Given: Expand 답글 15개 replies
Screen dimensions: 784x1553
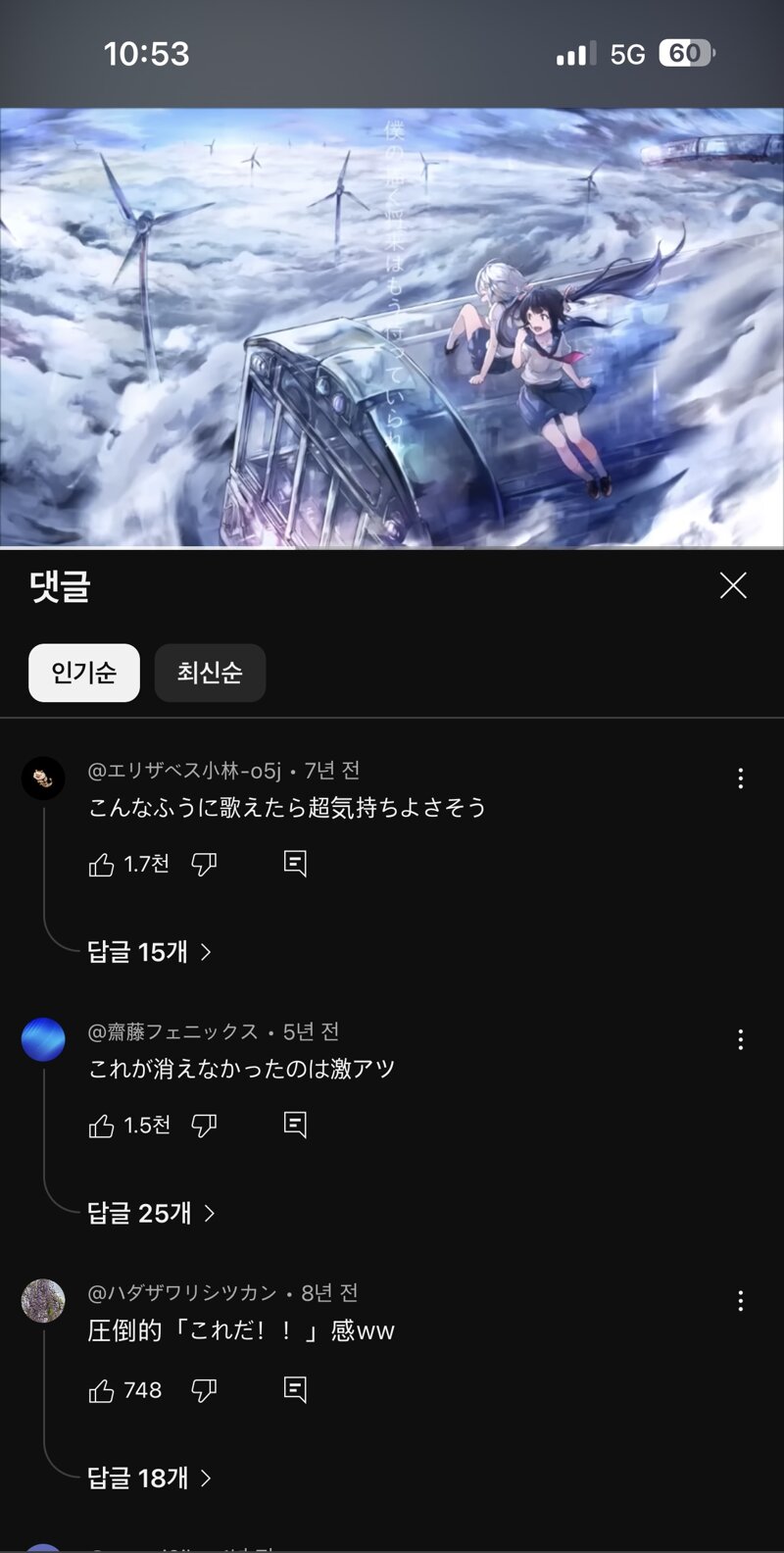Looking at the screenshot, I should click(149, 952).
